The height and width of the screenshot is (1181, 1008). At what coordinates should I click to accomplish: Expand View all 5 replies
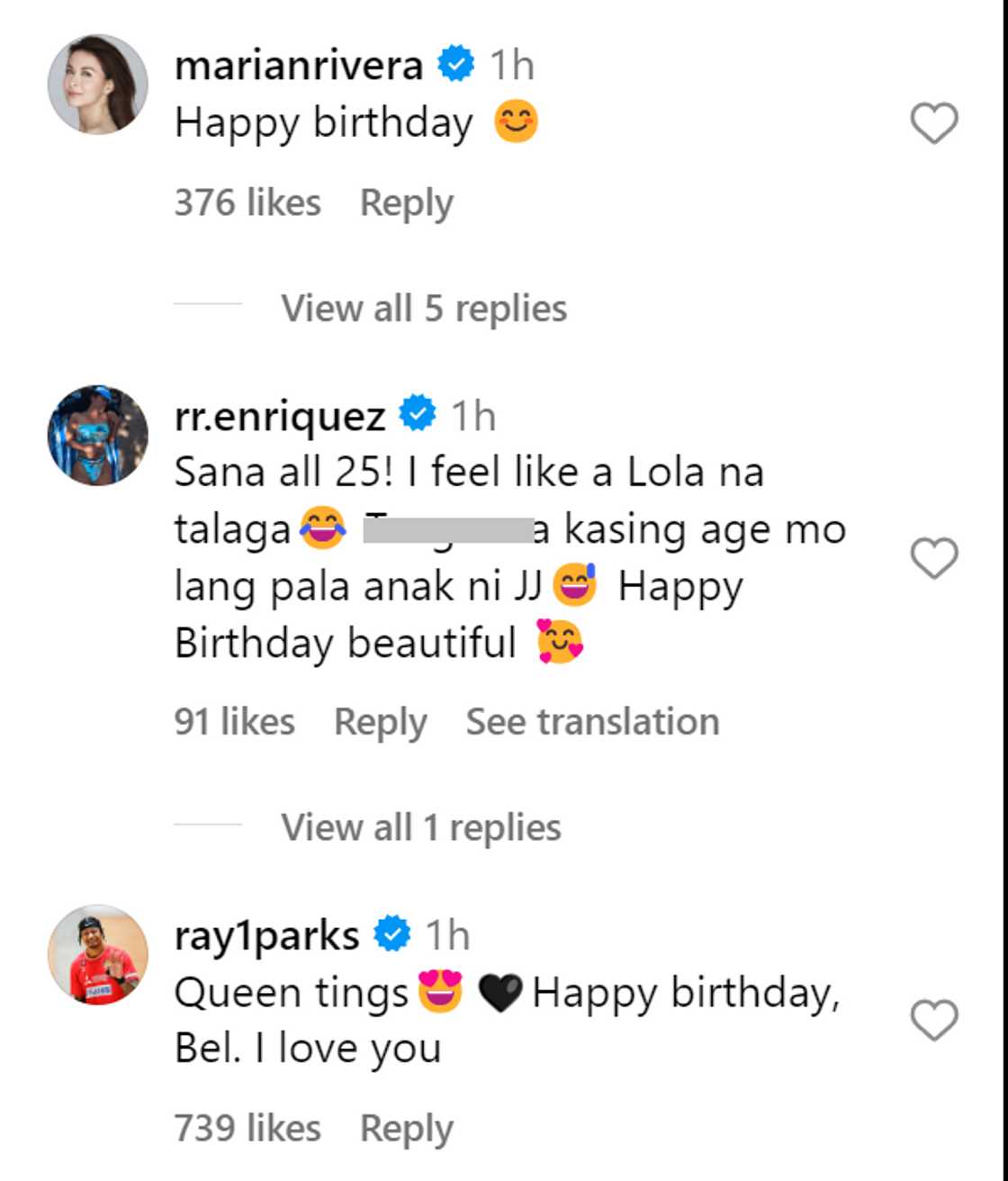(423, 309)
